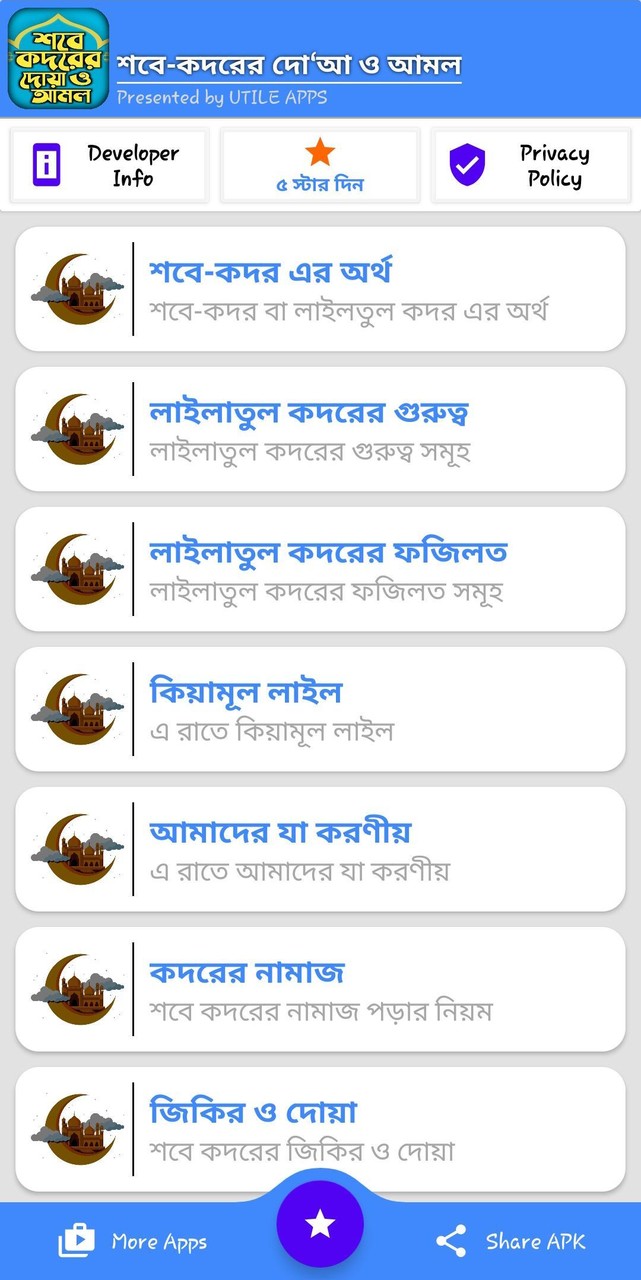Screen dimensions: 641x1280
Task: Open কদরের নামাজ section
Action: pos(320,989)
